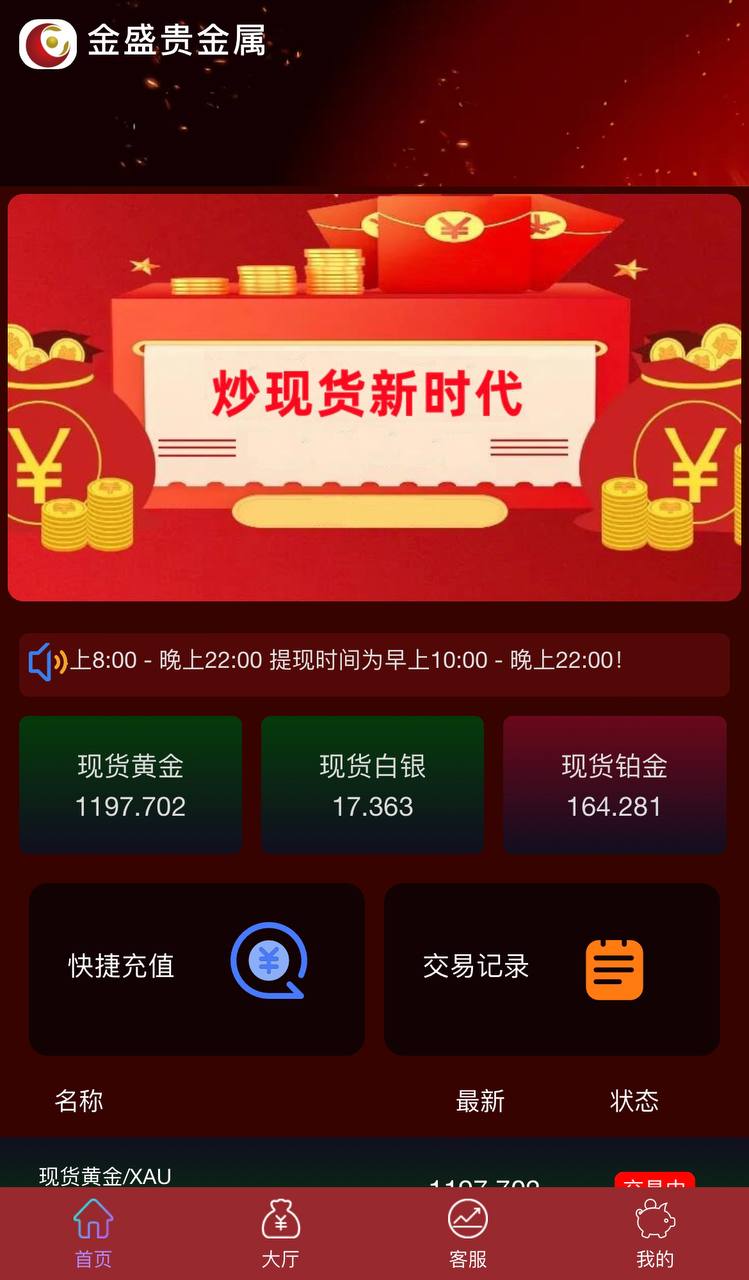View the 现货铂金 price card

614,785
